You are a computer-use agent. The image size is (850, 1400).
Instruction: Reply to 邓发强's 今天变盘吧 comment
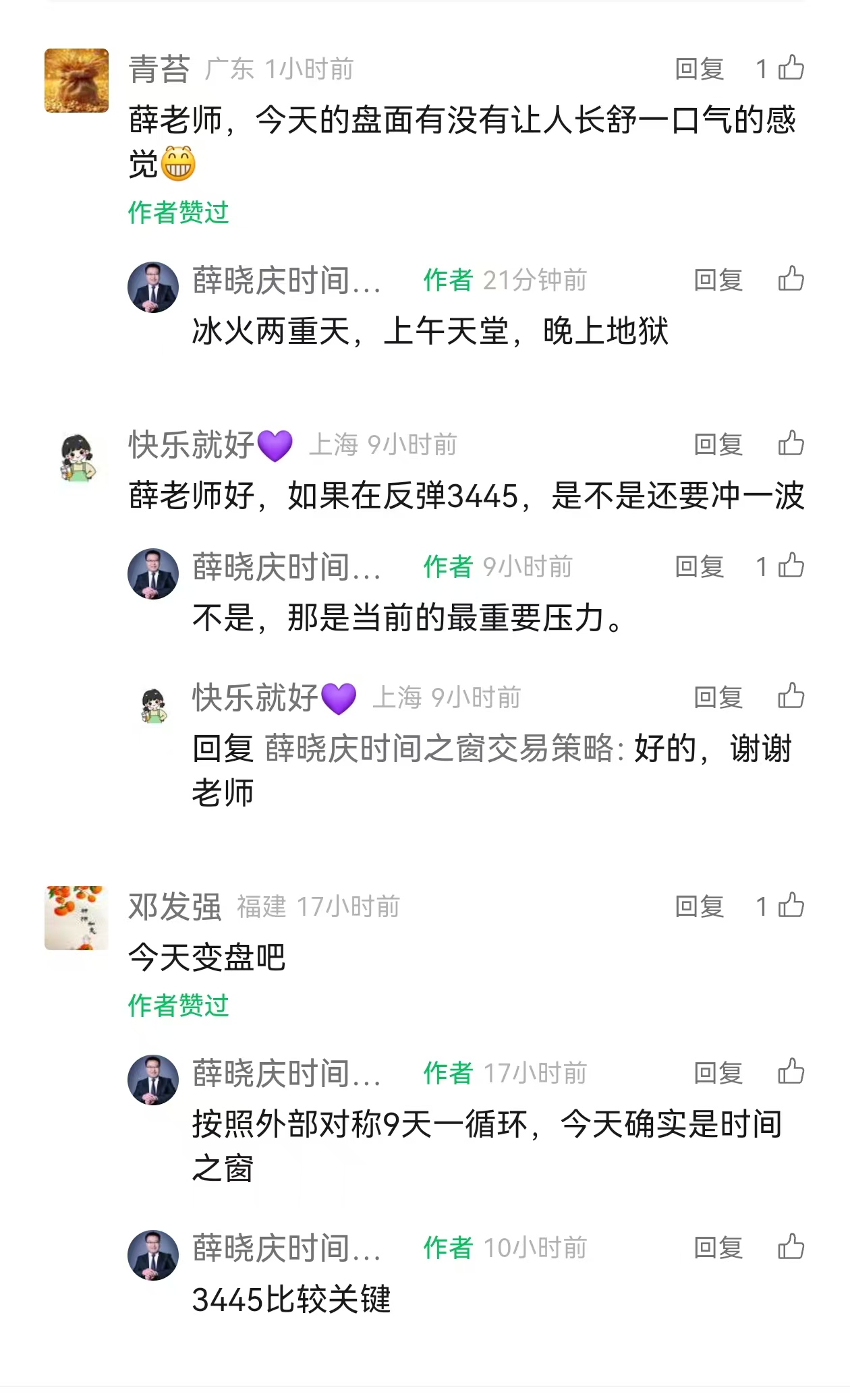[x=700, y=907]
